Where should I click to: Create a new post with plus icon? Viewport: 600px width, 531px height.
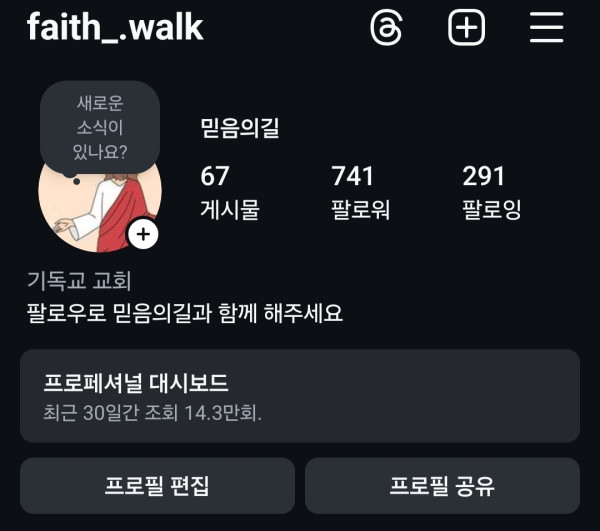(x=466, y=28)
